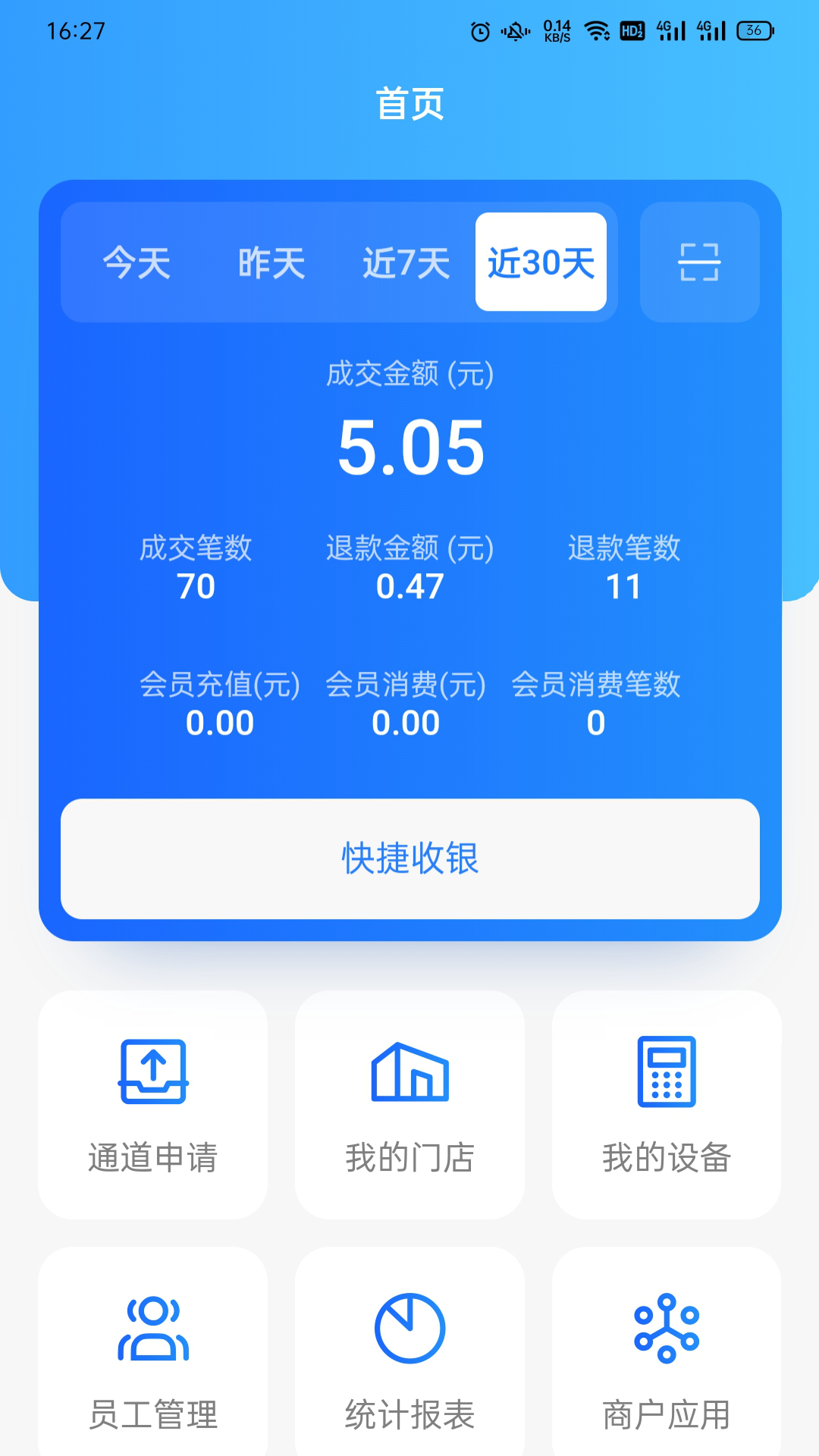The image size is (819, 1456).
Task: Open 我的设备
Action: pos(667,1104)
